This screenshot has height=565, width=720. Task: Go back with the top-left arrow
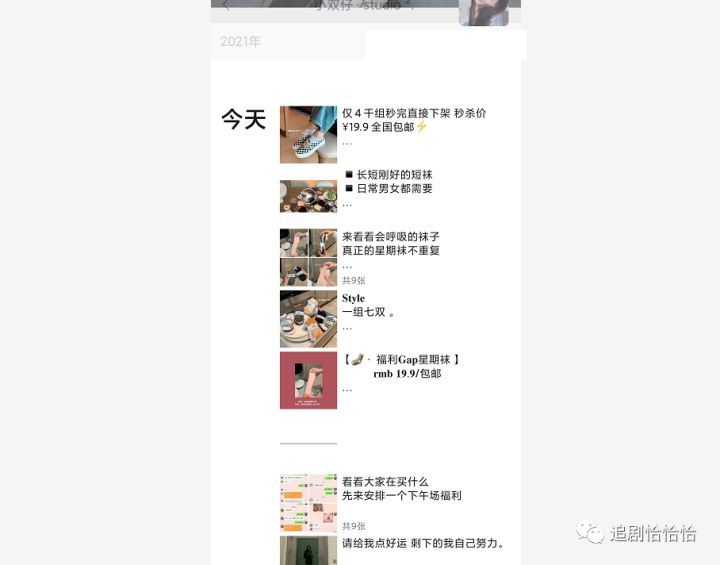pyautogui.click(x=226, y=6)
